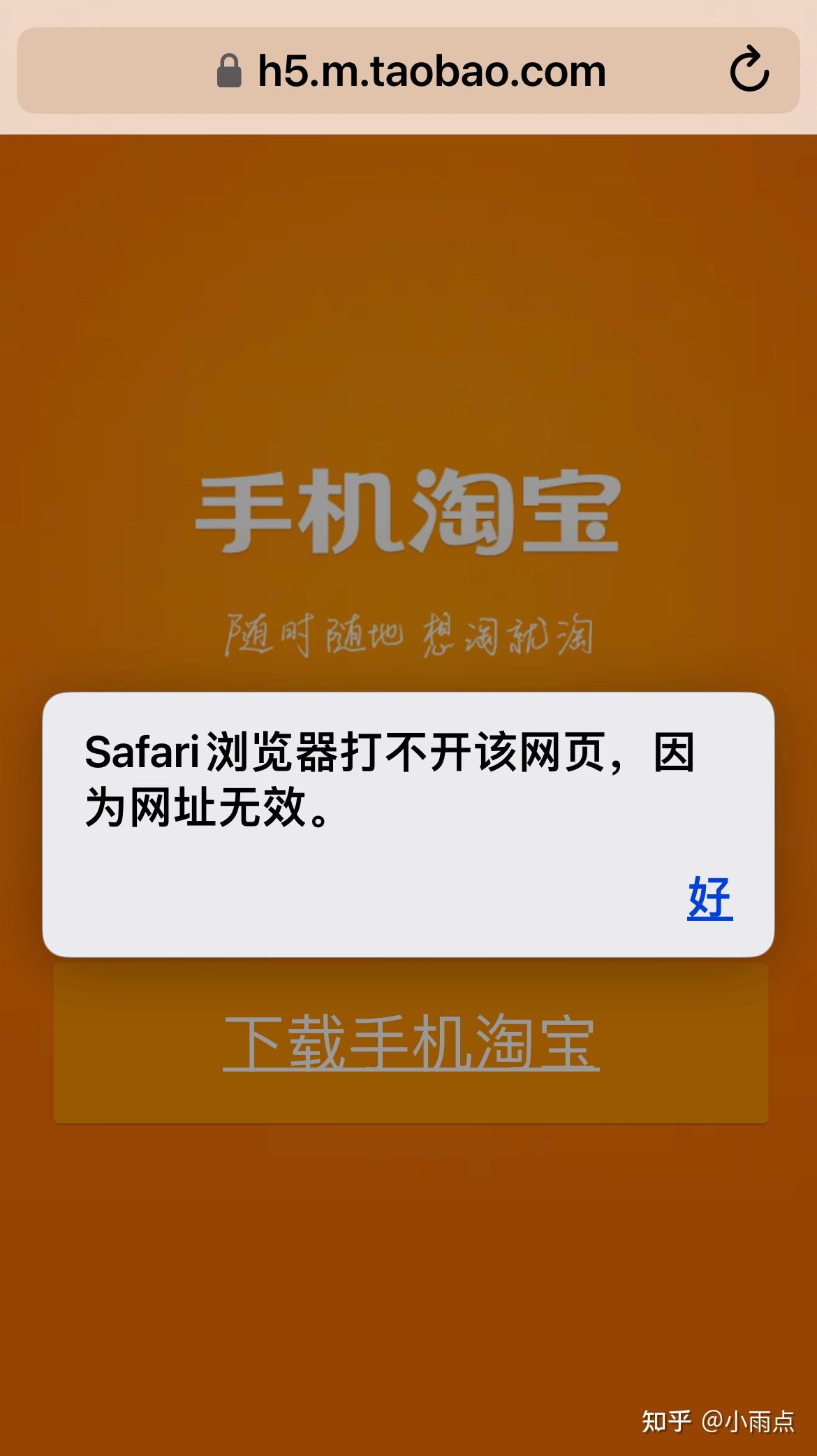This screenshot has height=1456, width=817.
Task: Tap the 下载手机淘宝 download button
Action: (411, 1042)
